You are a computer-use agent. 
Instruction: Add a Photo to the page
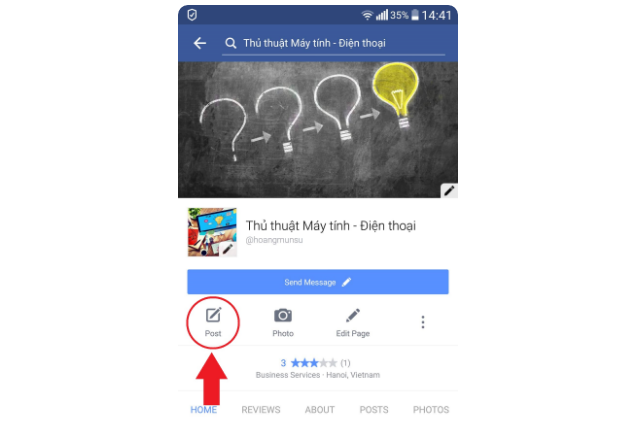[283, 322]
